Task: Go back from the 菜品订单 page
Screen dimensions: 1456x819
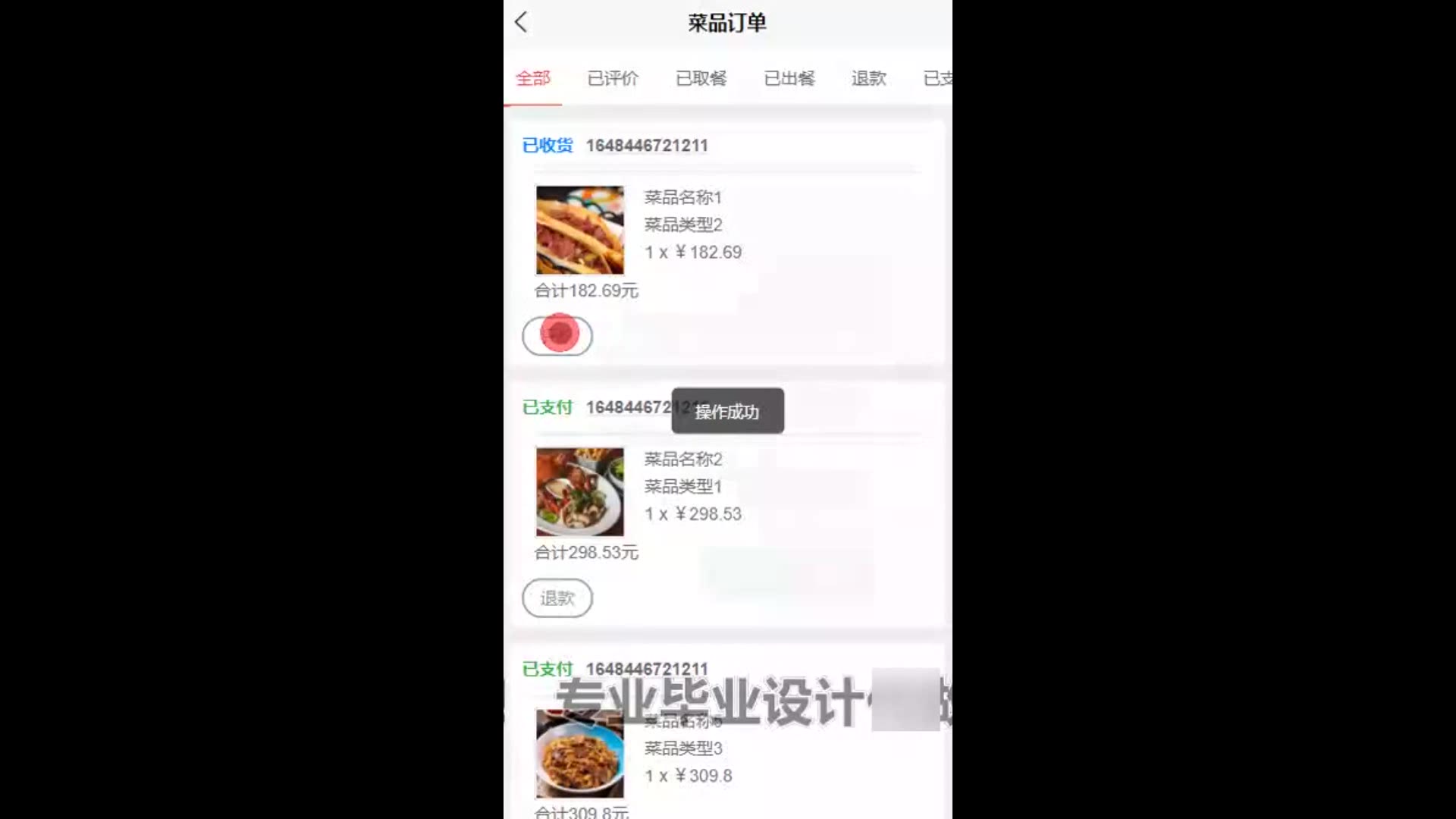Action: click(x=521, y=22)
